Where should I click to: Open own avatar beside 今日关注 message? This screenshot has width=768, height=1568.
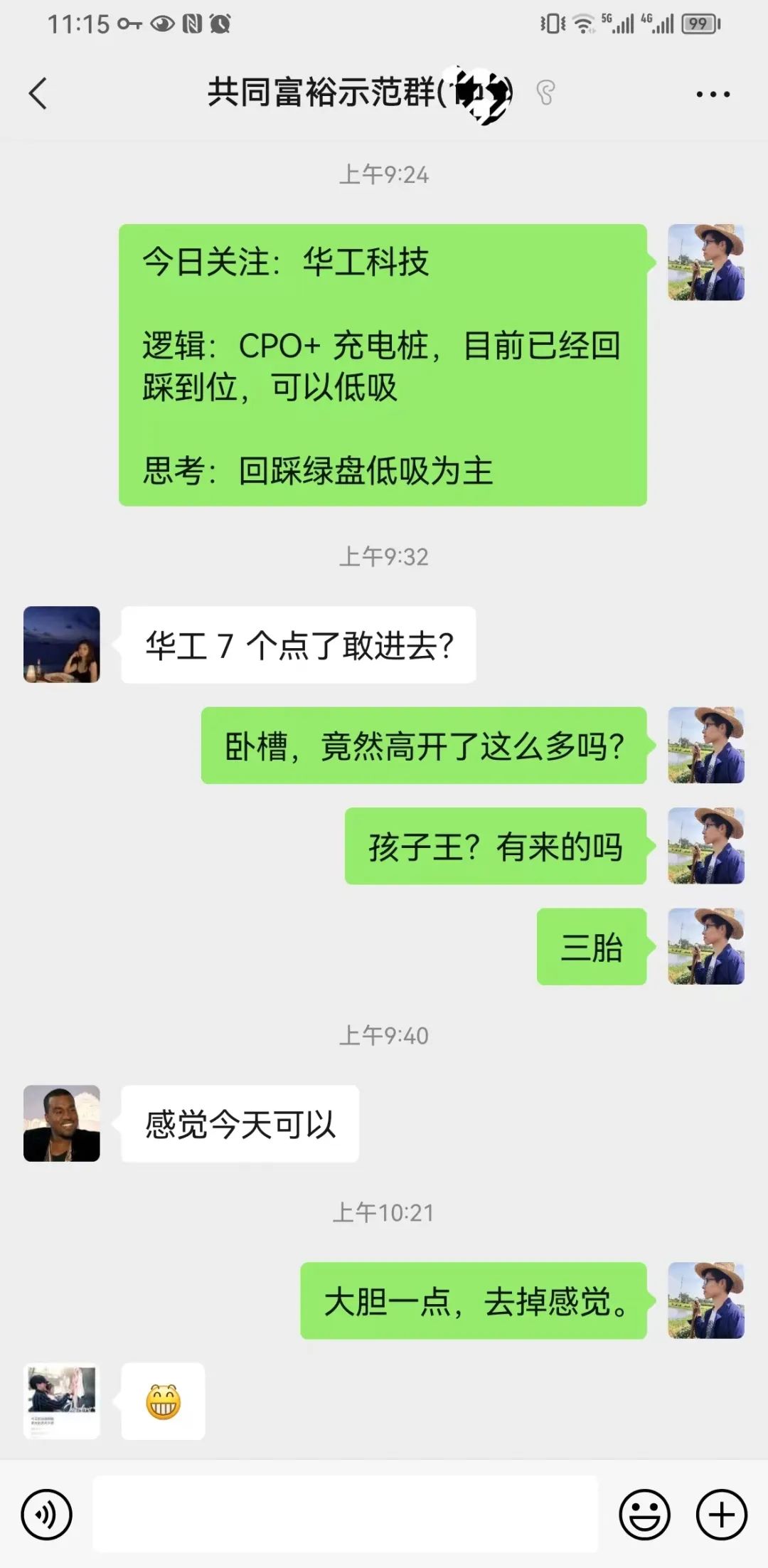tap(706, 263)
